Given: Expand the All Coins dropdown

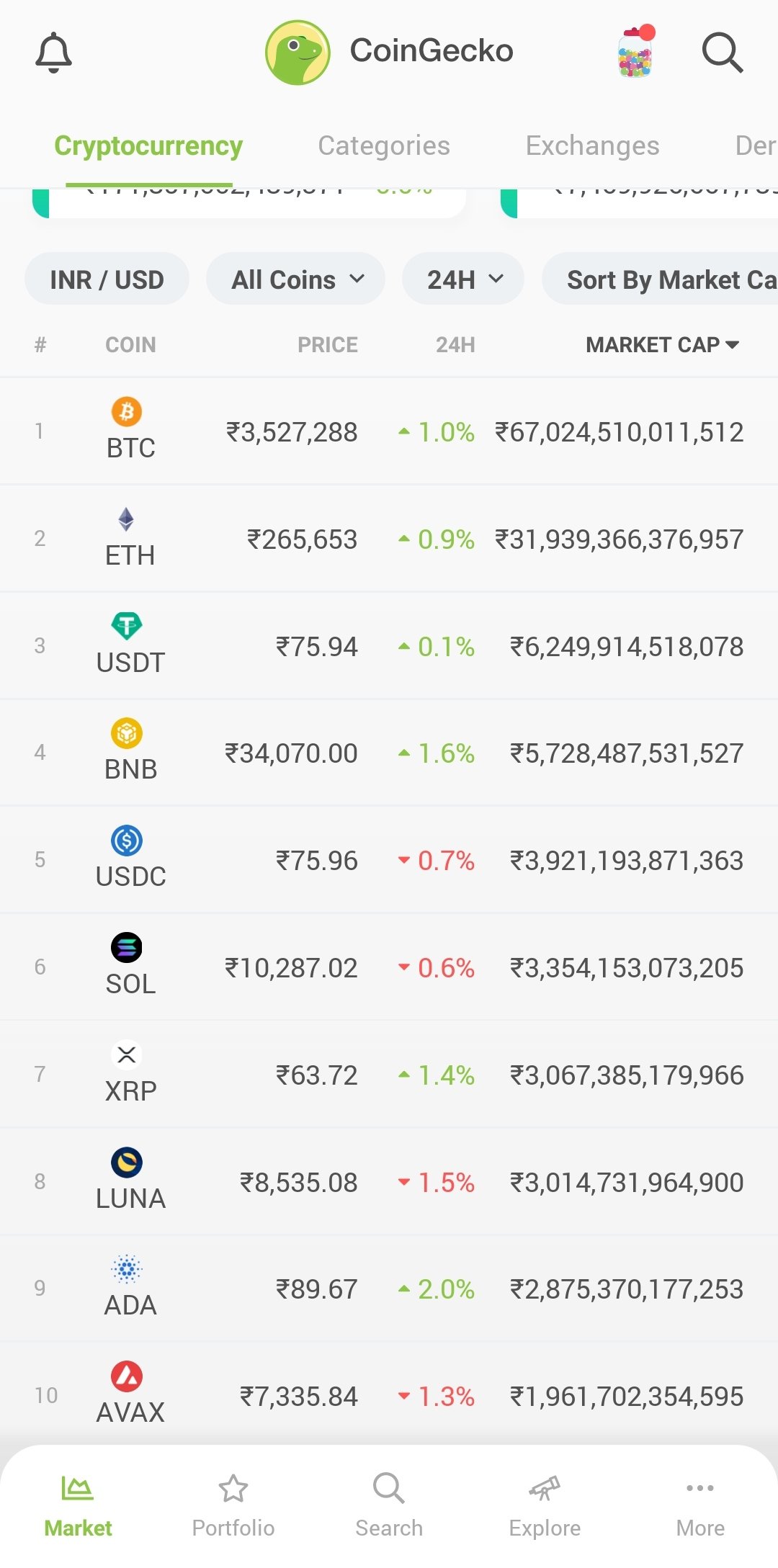Looking at the screenshot, I should [295, 279].
